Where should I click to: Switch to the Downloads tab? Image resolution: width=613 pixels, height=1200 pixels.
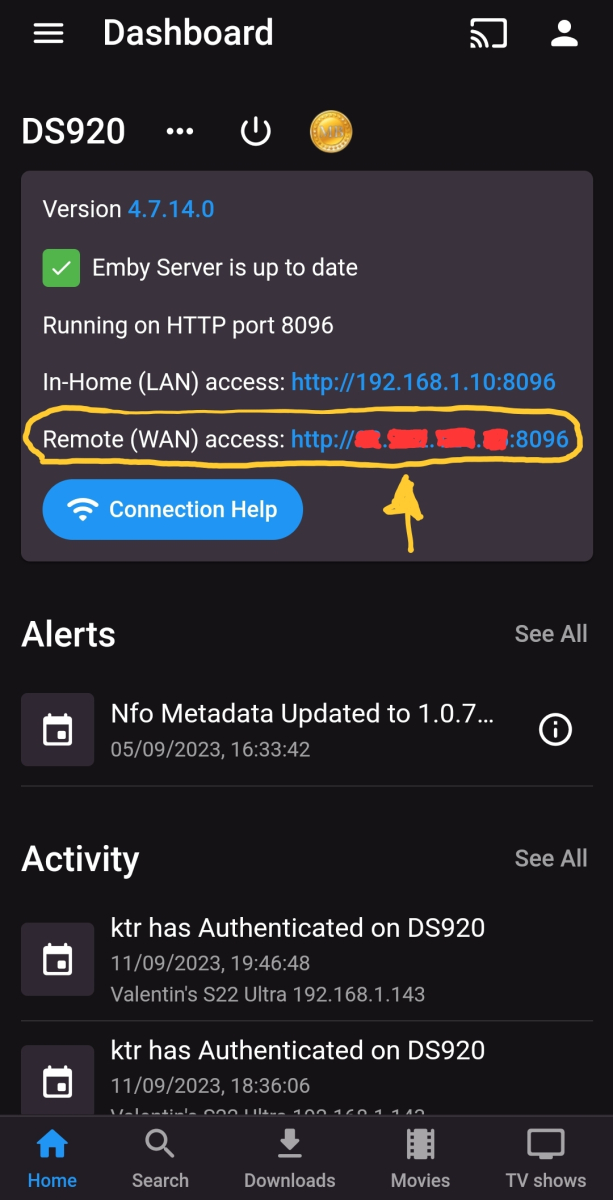tap(290, 1158)
